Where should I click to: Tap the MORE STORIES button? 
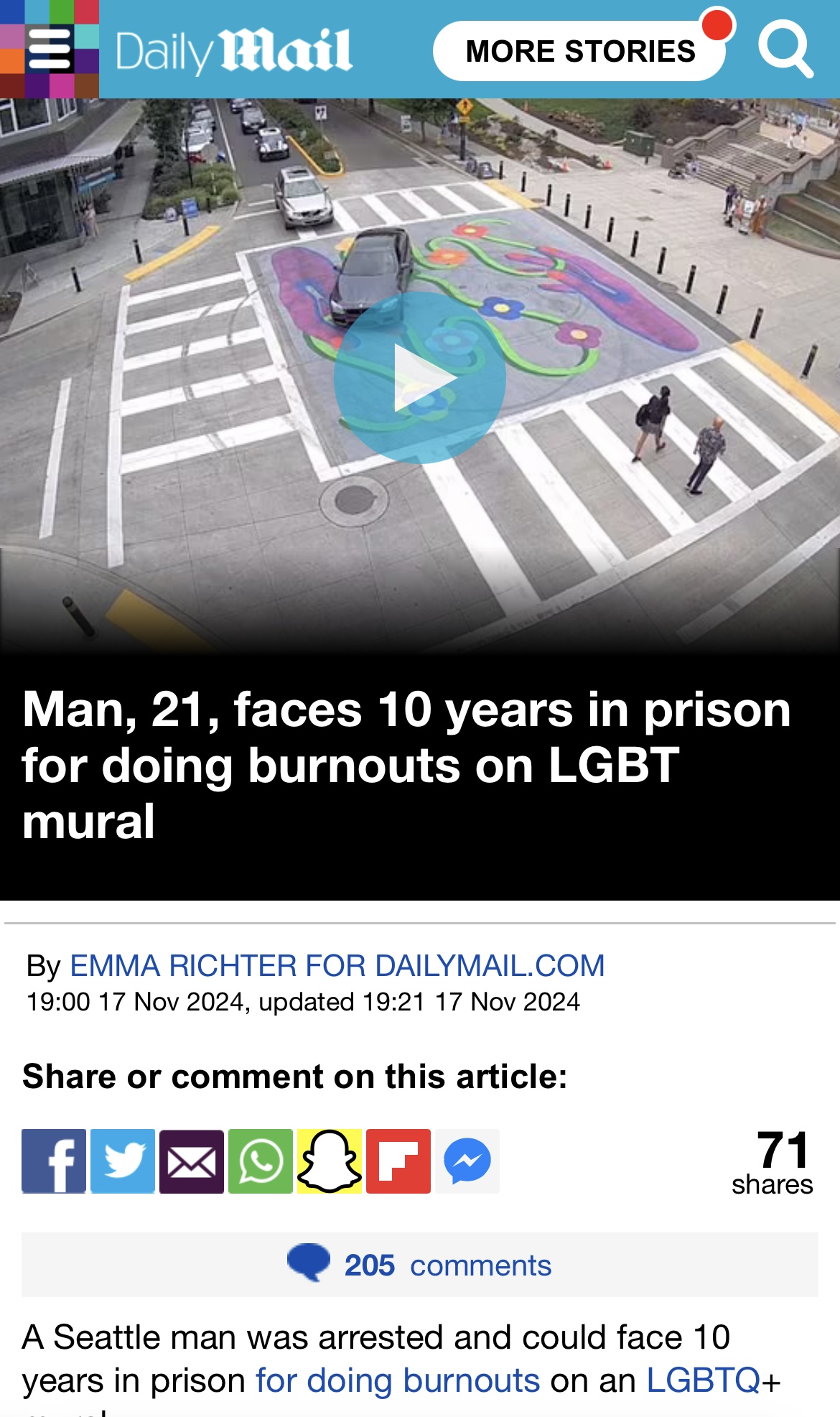click(x=580, y=51)
